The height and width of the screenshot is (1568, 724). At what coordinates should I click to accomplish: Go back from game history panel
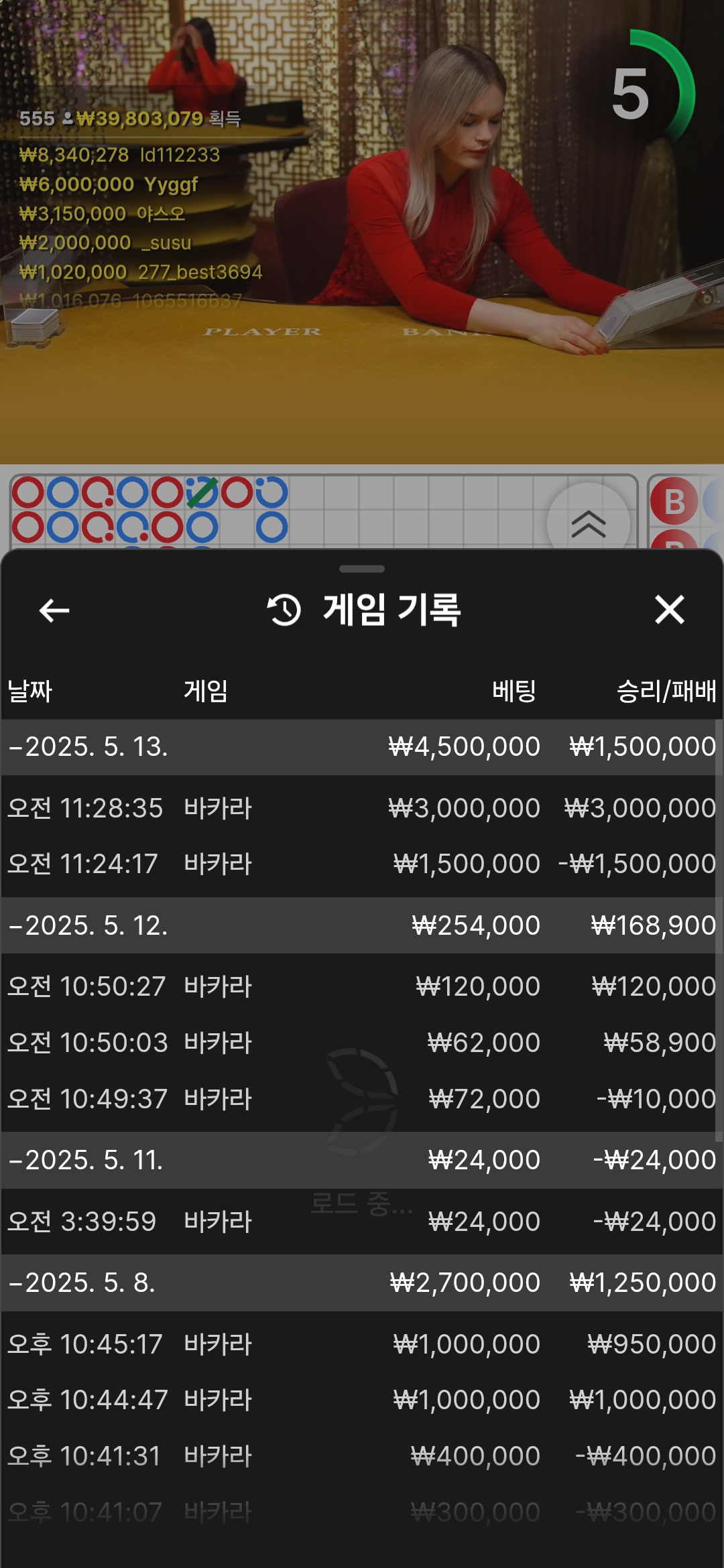point(54,610)
